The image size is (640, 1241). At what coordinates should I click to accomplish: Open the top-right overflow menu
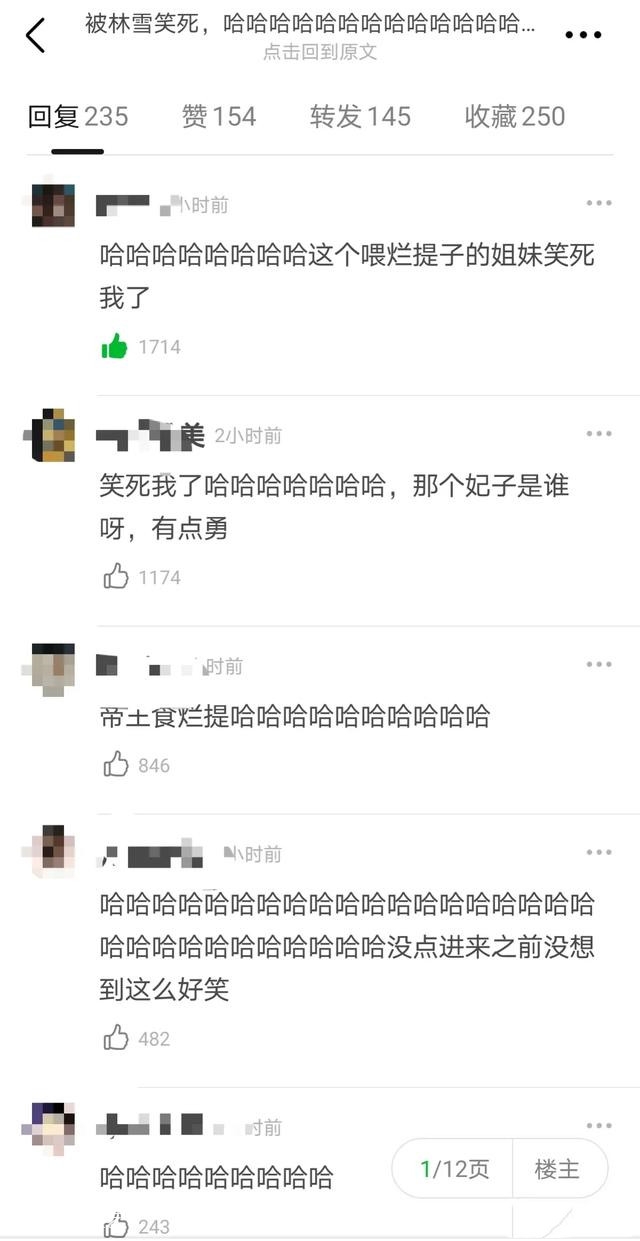(583, 35)
